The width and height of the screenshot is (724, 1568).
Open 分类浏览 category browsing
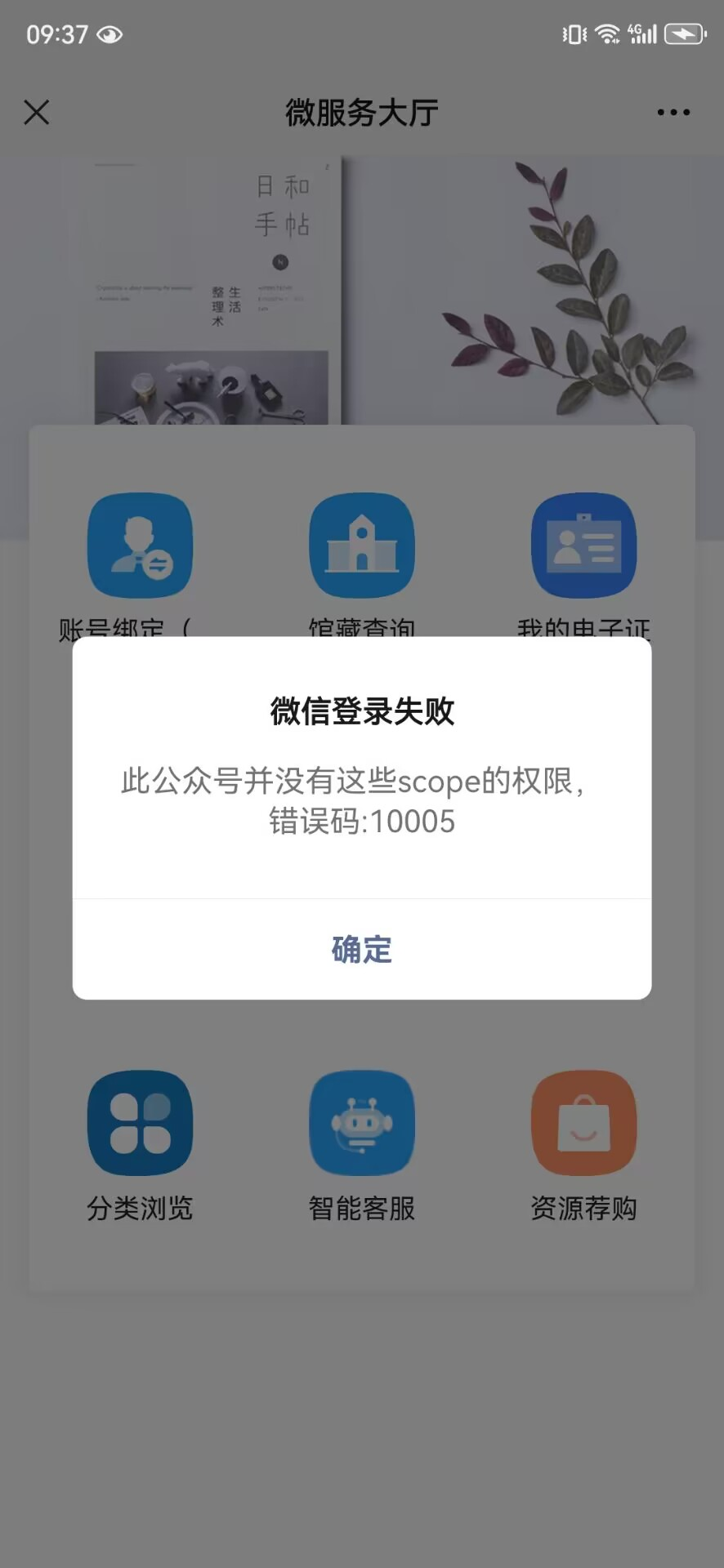click(140, 1124)
